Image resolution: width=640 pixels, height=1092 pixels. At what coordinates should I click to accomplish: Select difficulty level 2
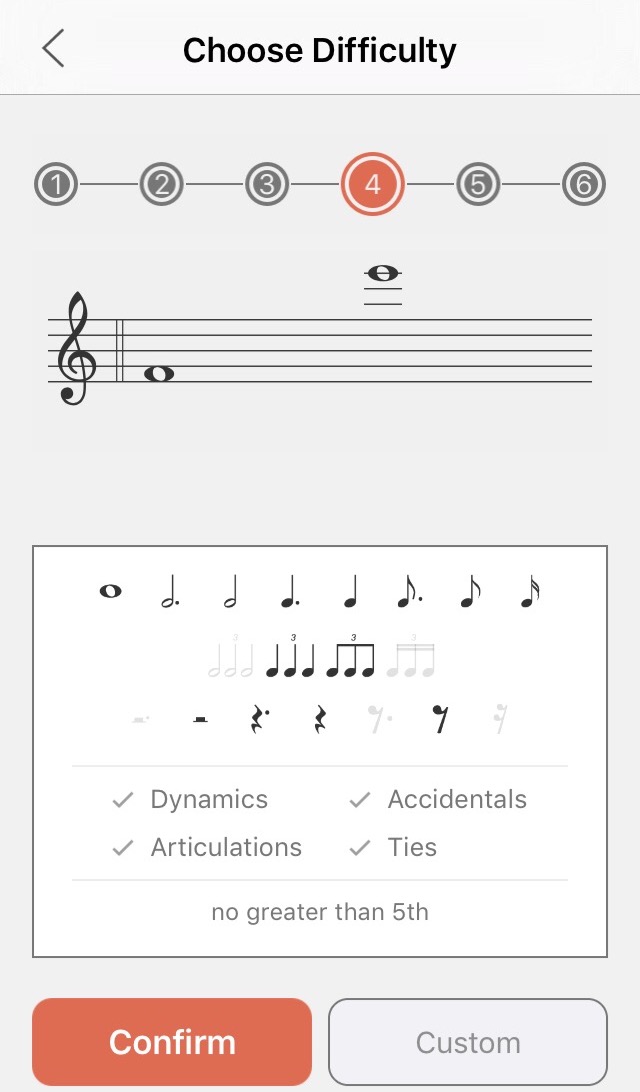[x=162, y=185]
